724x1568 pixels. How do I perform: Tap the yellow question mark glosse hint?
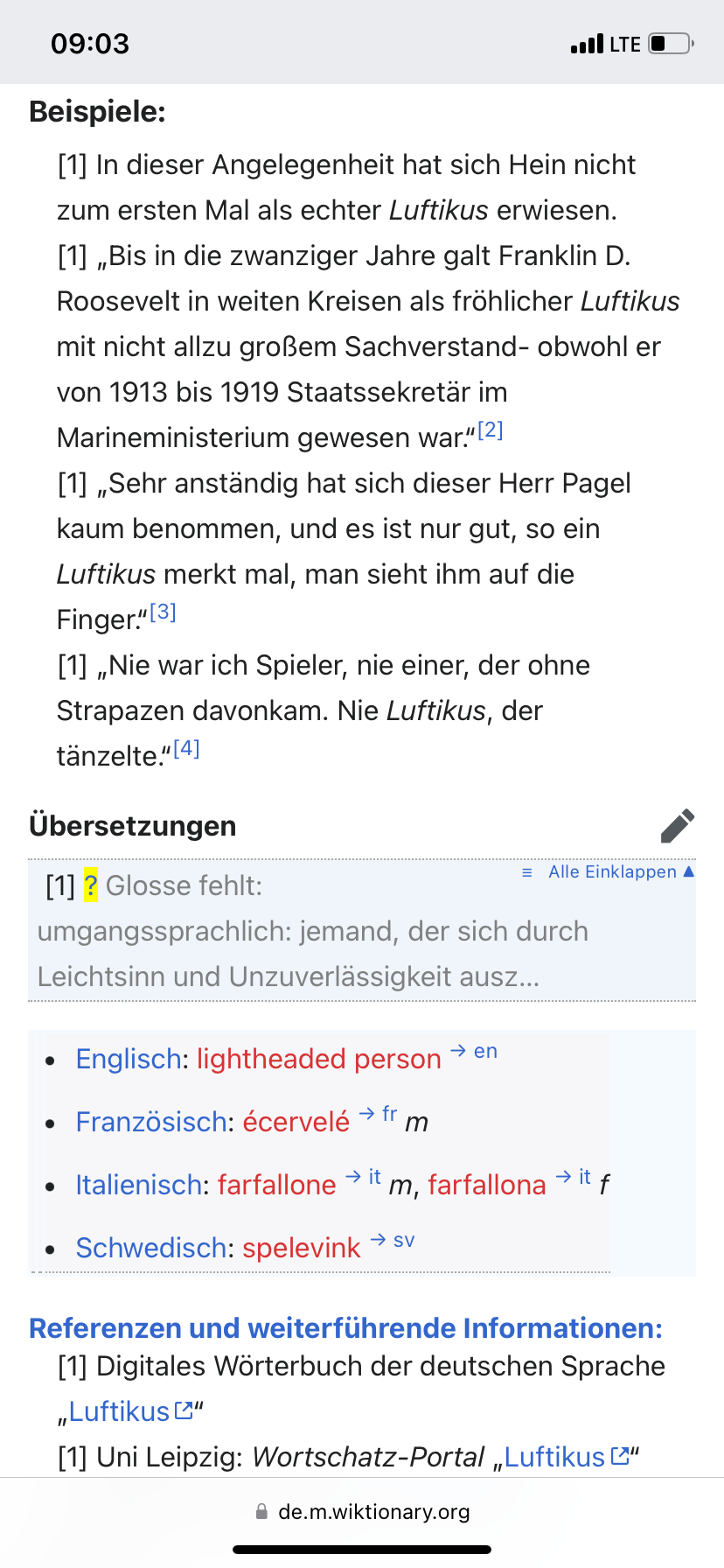click(x=91, y=885)
